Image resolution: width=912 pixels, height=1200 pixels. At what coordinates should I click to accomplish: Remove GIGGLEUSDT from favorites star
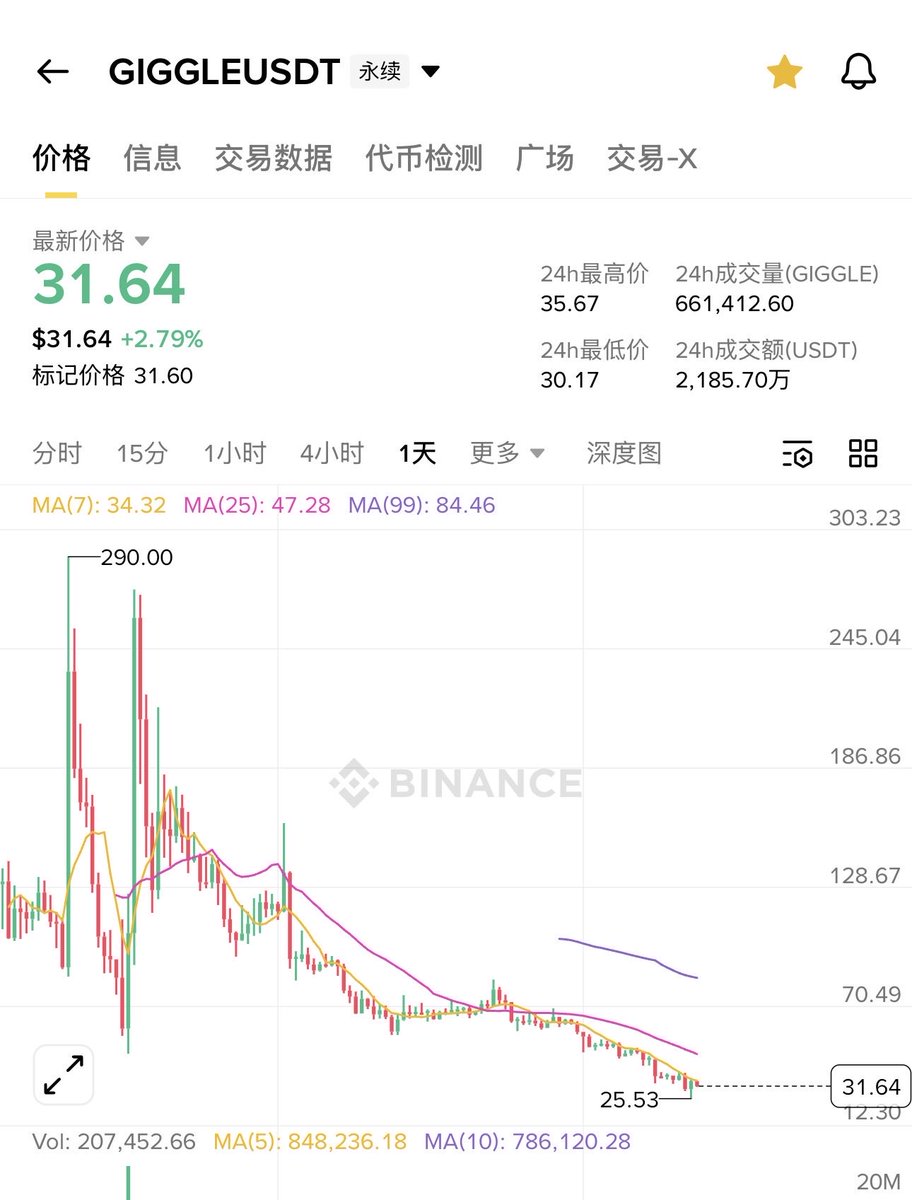(784, 72)
